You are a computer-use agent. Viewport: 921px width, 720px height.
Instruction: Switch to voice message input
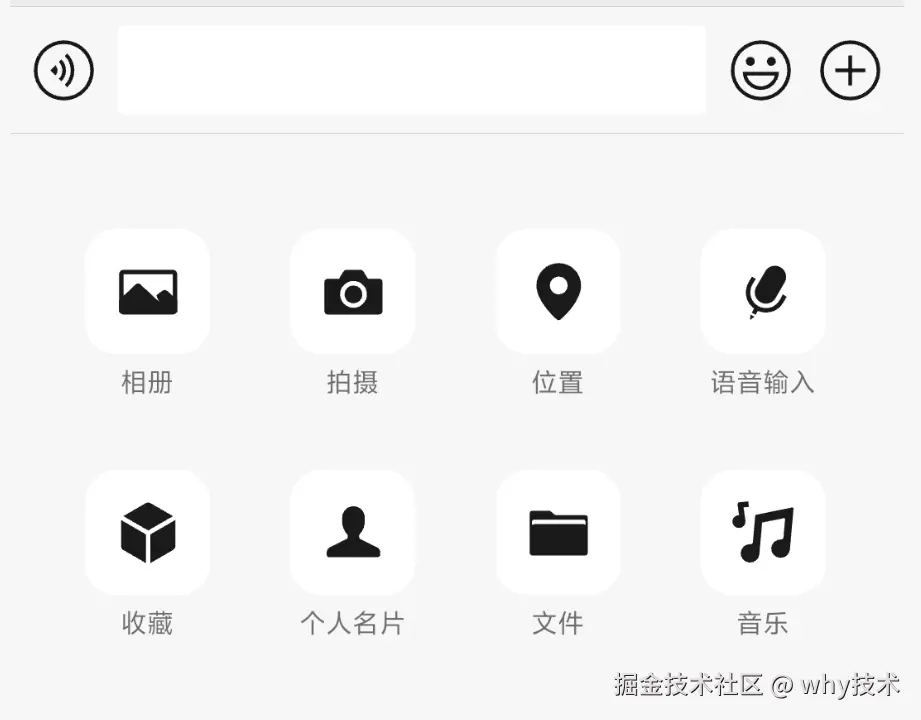coord(64,71)
